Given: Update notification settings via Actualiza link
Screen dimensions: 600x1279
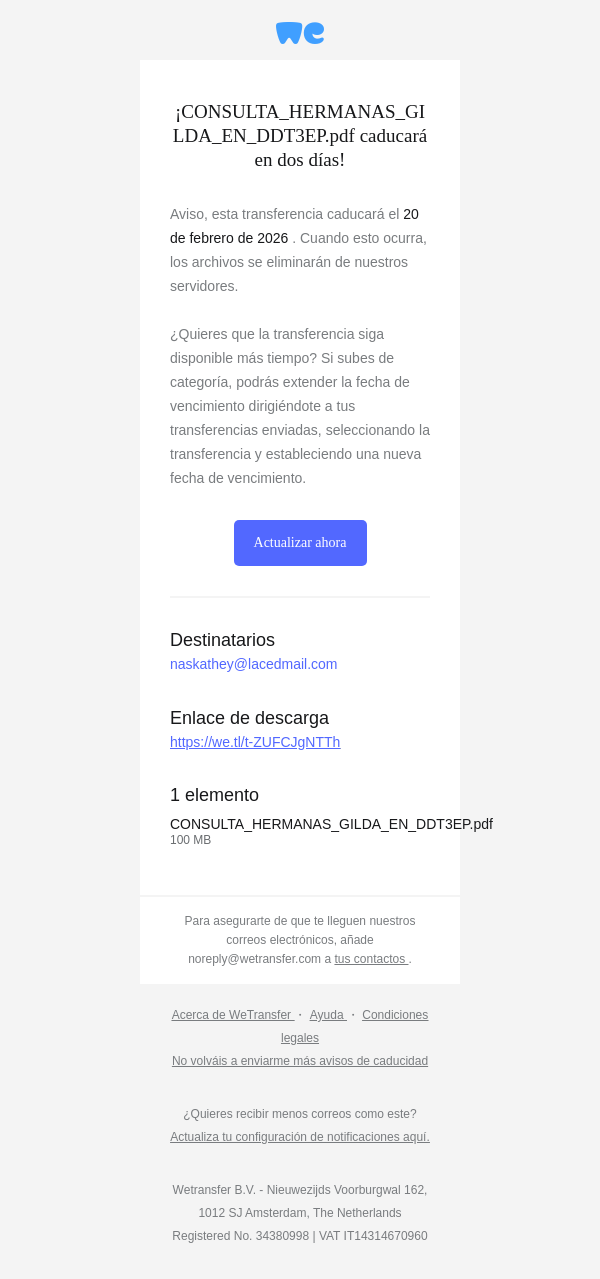Looking at the screenshot, I should pos(300,1137).
